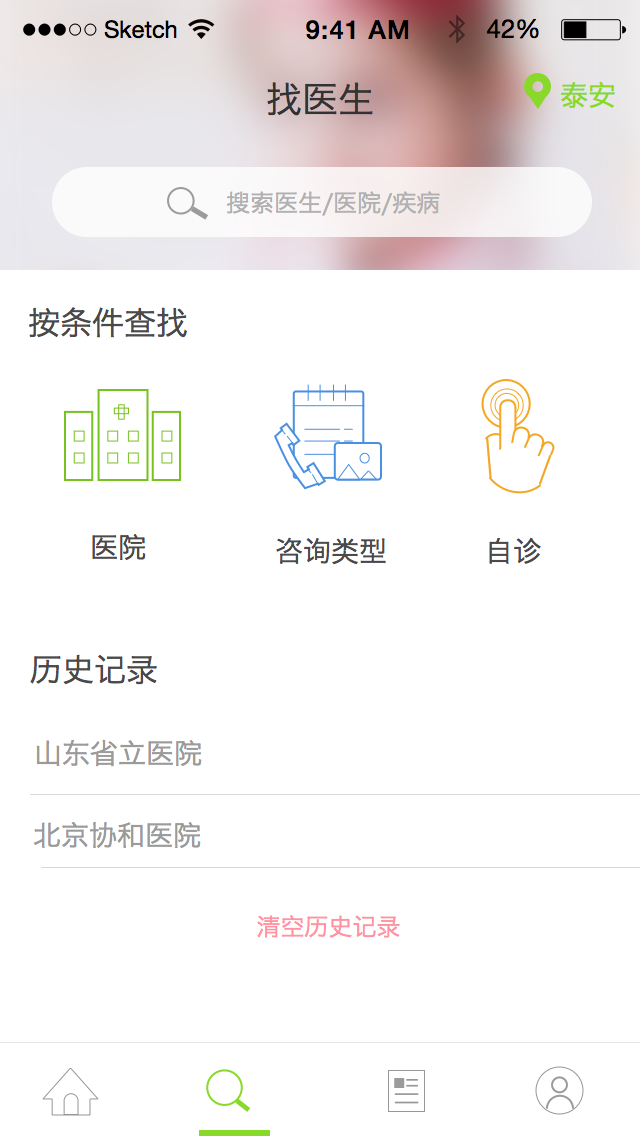The image size is (640, 1136).
Task: Switch to the search tab
Action: [228, 1090]
